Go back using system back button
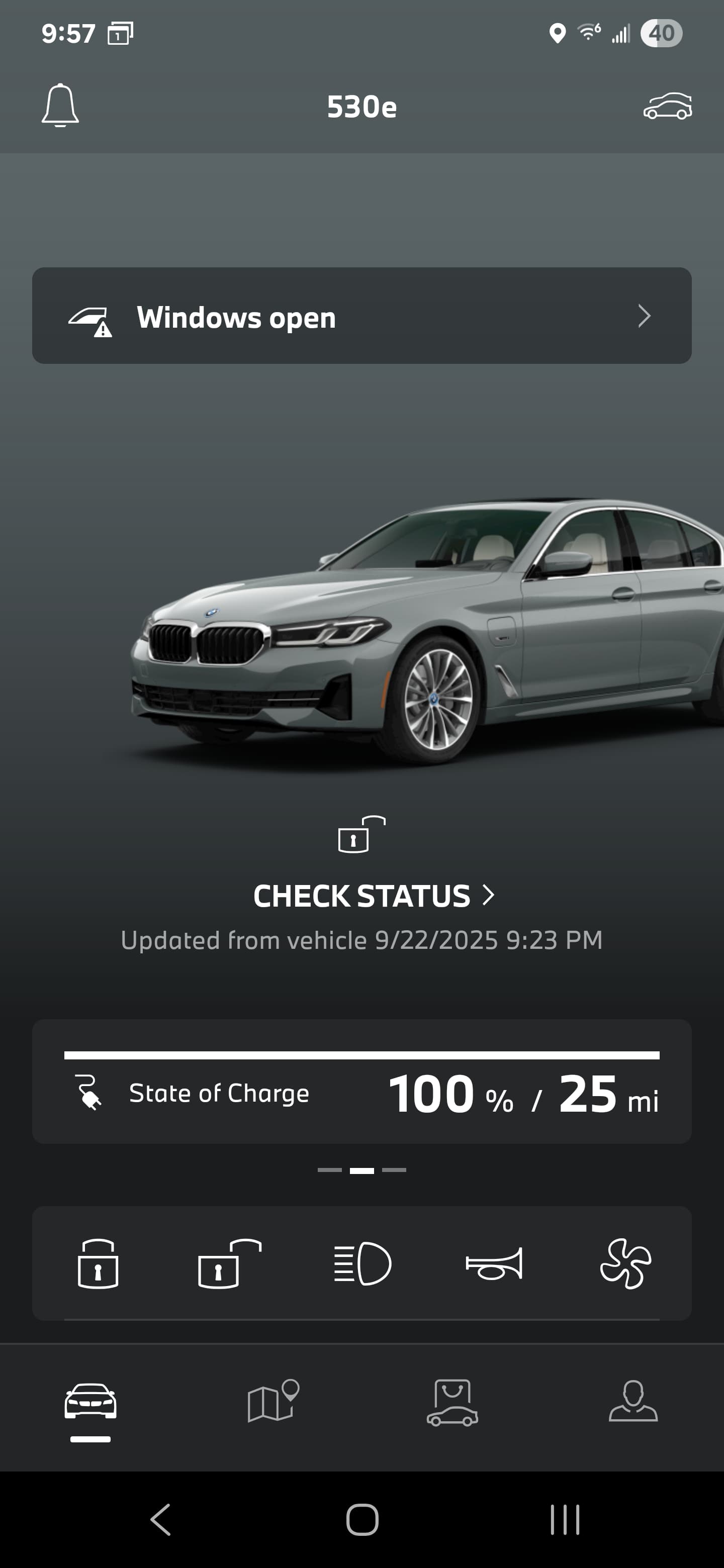 tap(161, 1519)
